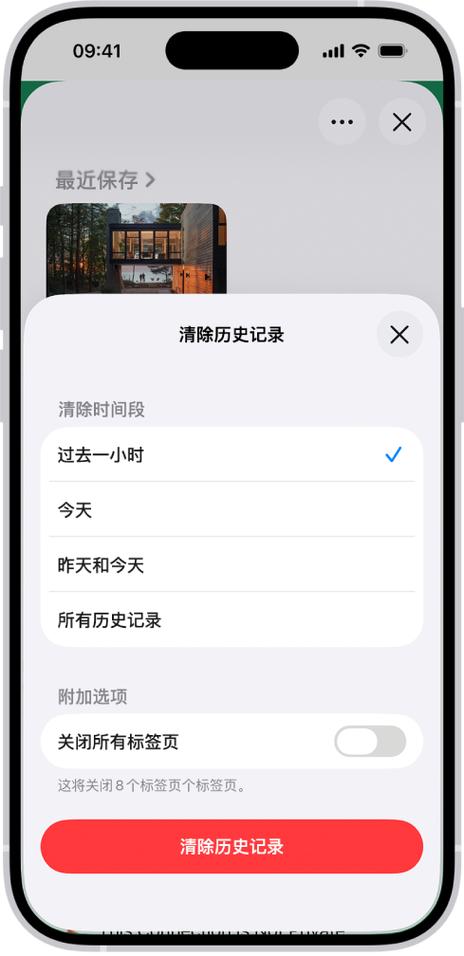Close the 清除历史记录 dialog
This screenshot has width=464, height=956.
tap(399, 334)
